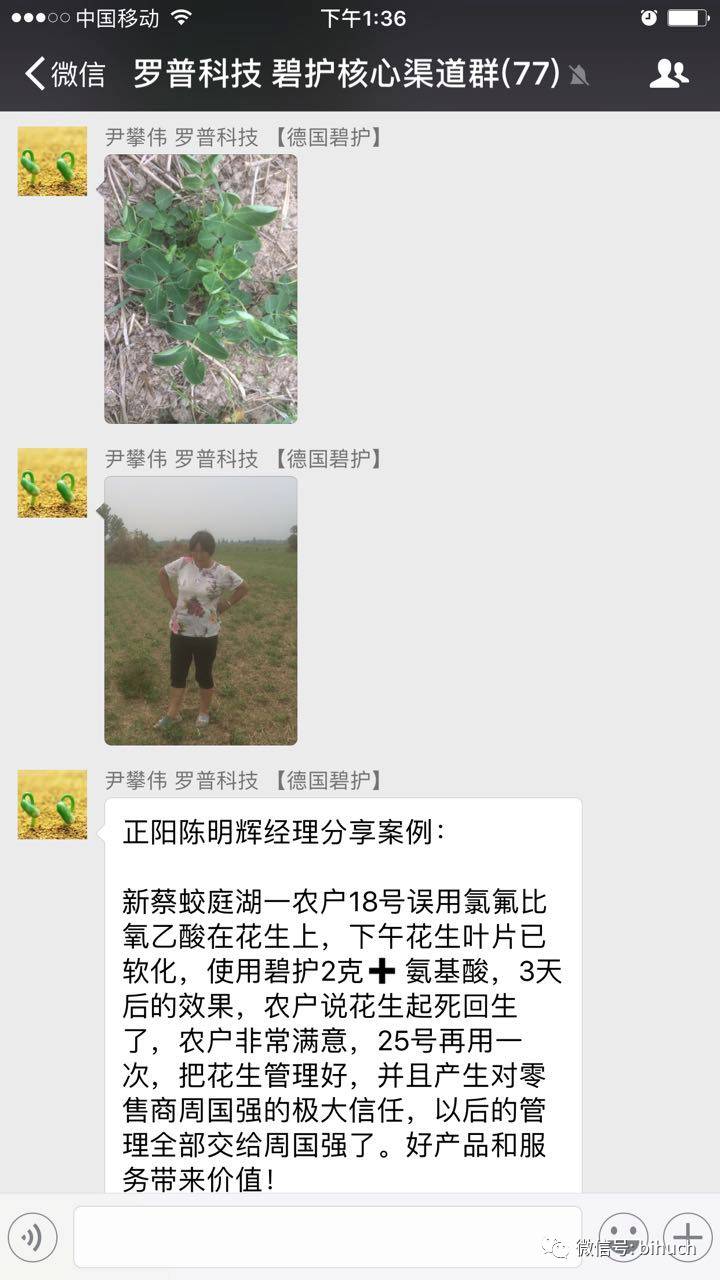View the photo of woman in field

201,610
